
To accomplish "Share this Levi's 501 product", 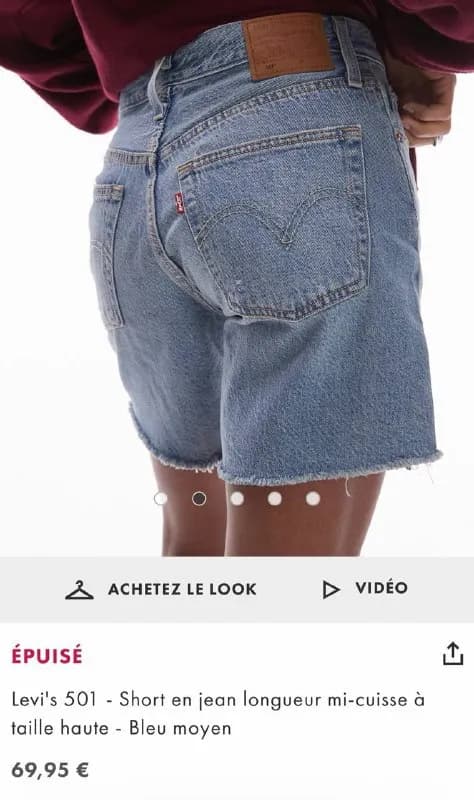I will tap(453, 654).
